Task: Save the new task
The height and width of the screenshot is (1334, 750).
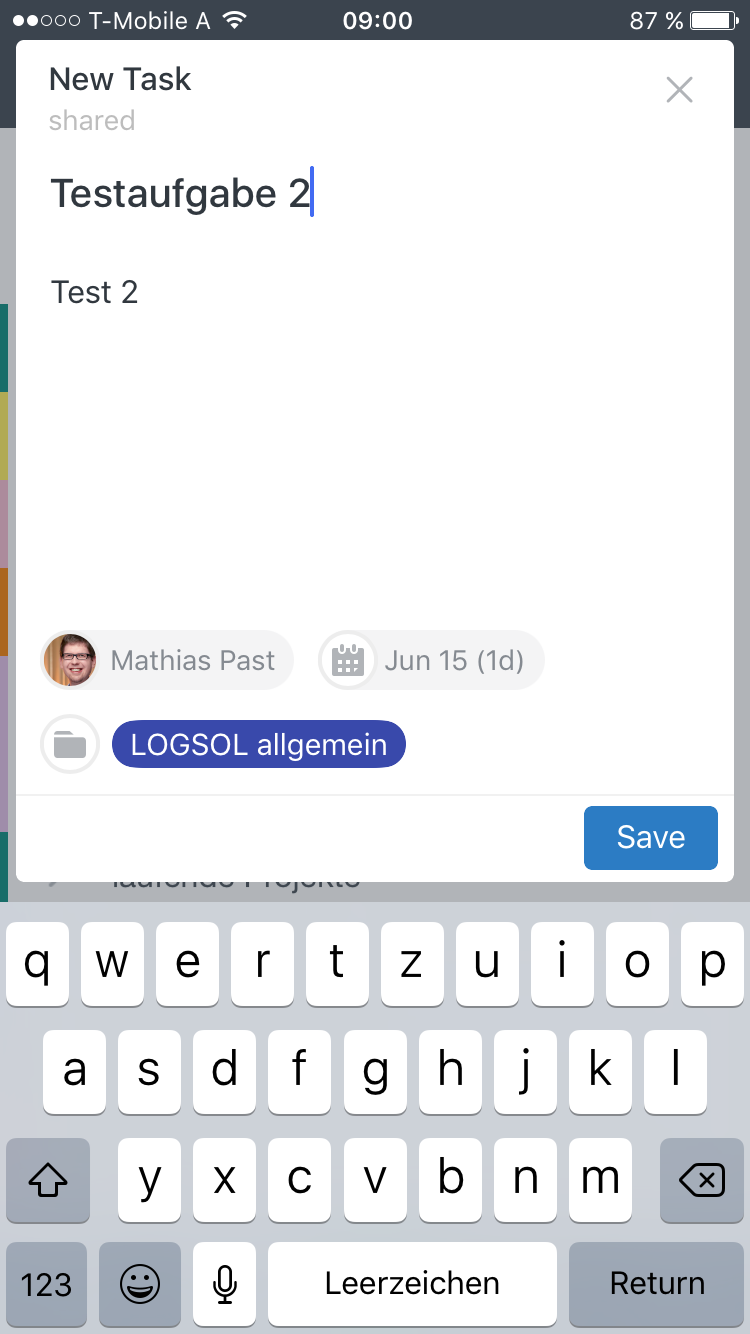Action: [650, 837]
